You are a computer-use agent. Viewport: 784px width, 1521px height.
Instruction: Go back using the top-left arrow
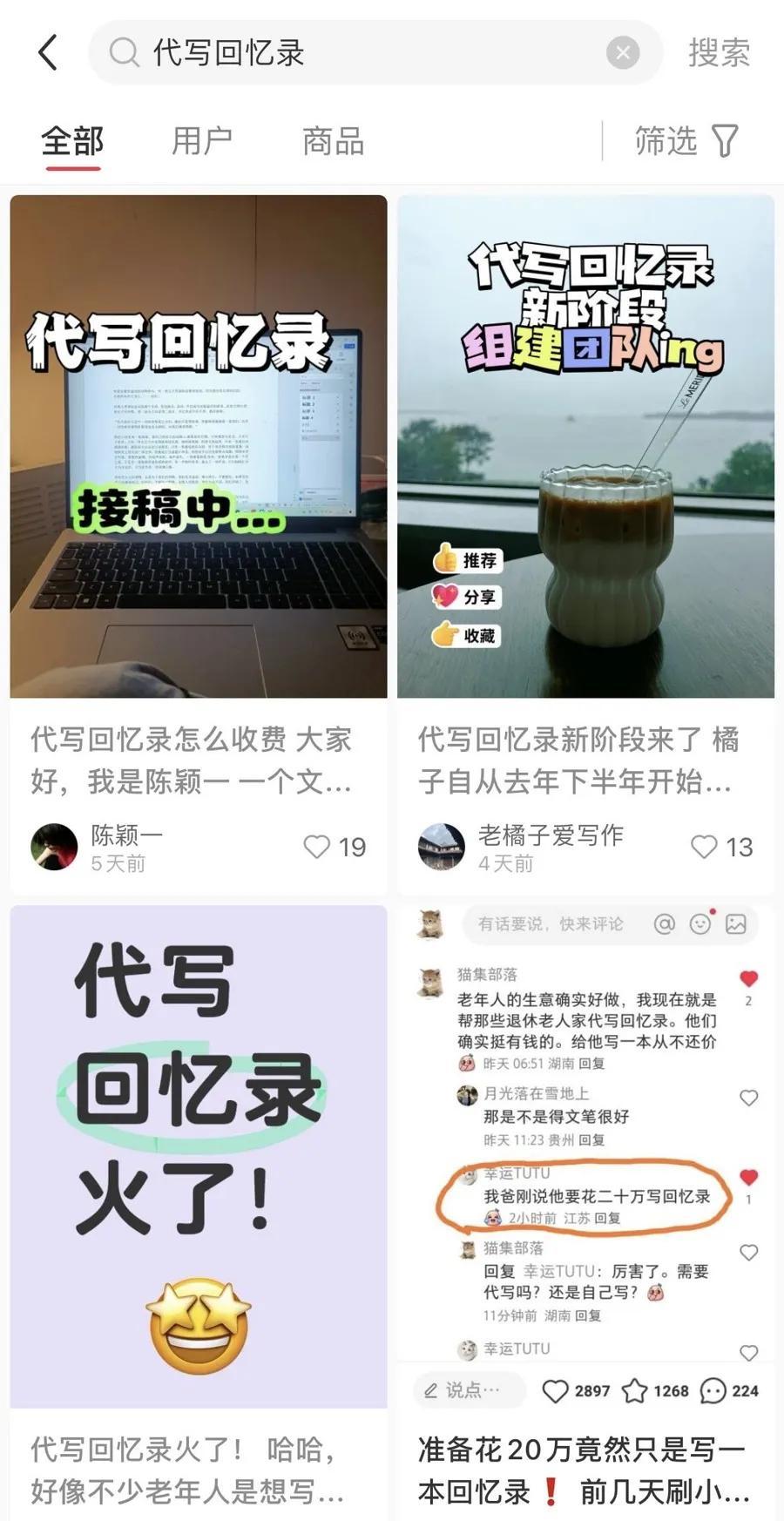pos(49,52)
